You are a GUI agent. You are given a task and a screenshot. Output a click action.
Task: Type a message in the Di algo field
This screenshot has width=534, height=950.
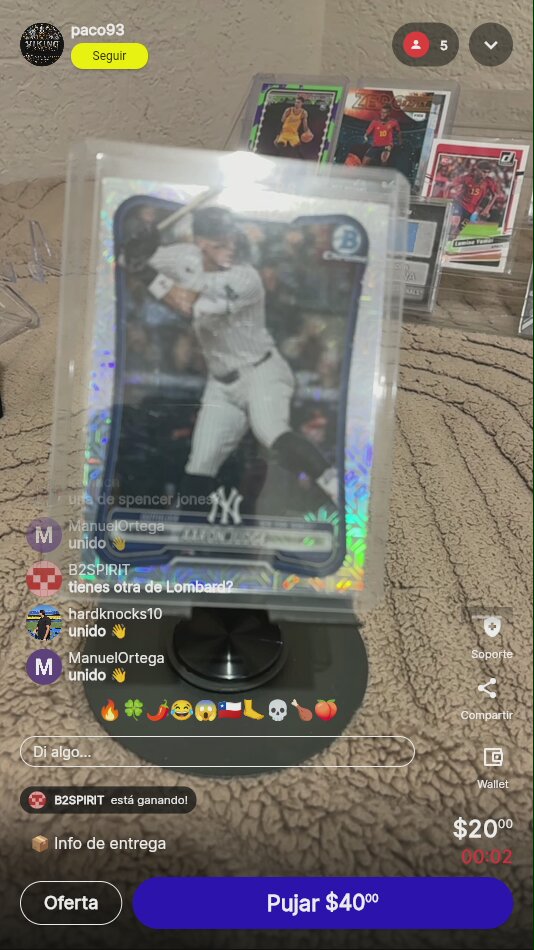(x=217, y=752)
